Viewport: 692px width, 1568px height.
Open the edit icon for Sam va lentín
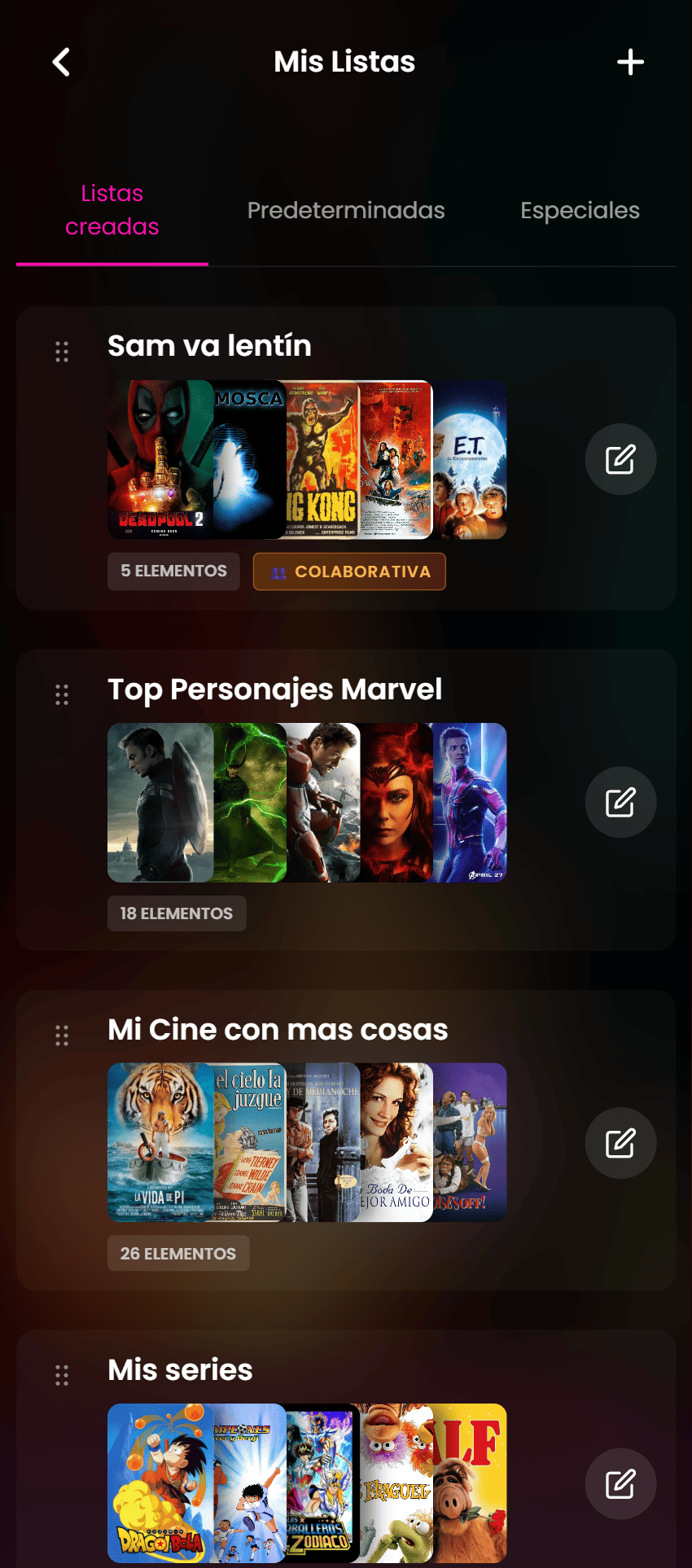620,459
